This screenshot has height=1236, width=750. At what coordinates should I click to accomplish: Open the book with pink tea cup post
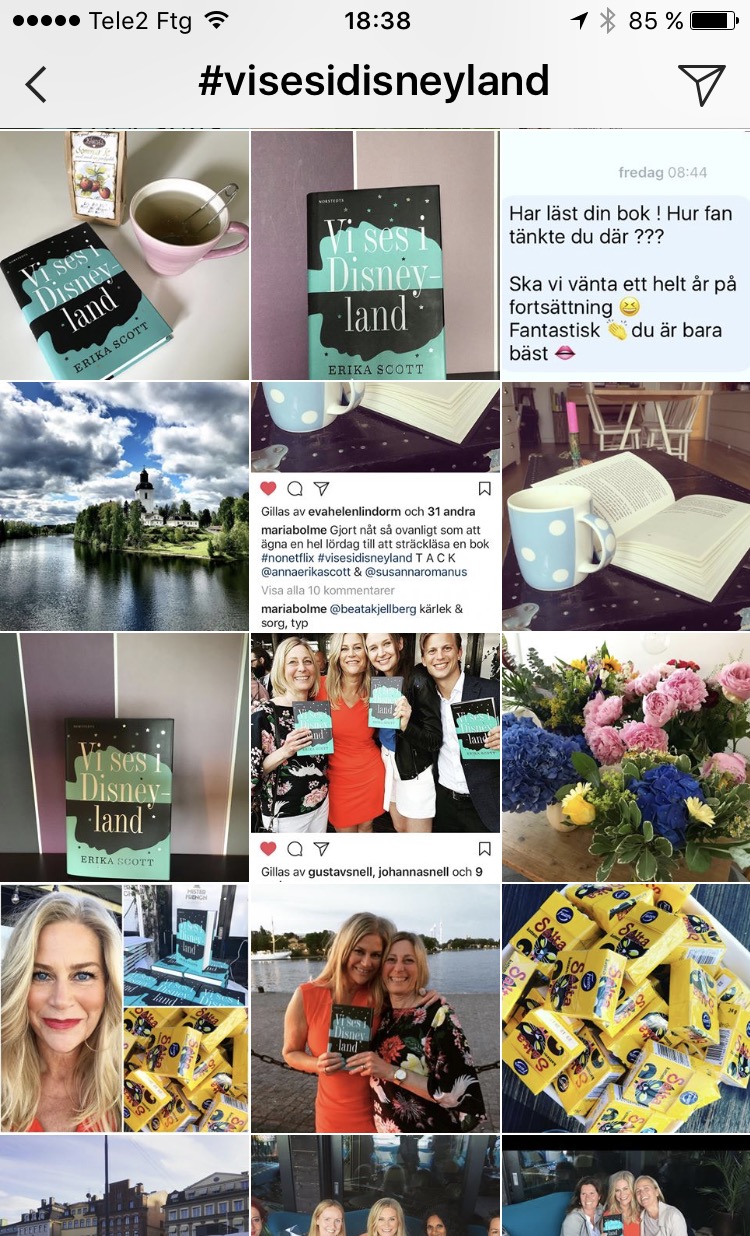(124, 255)
